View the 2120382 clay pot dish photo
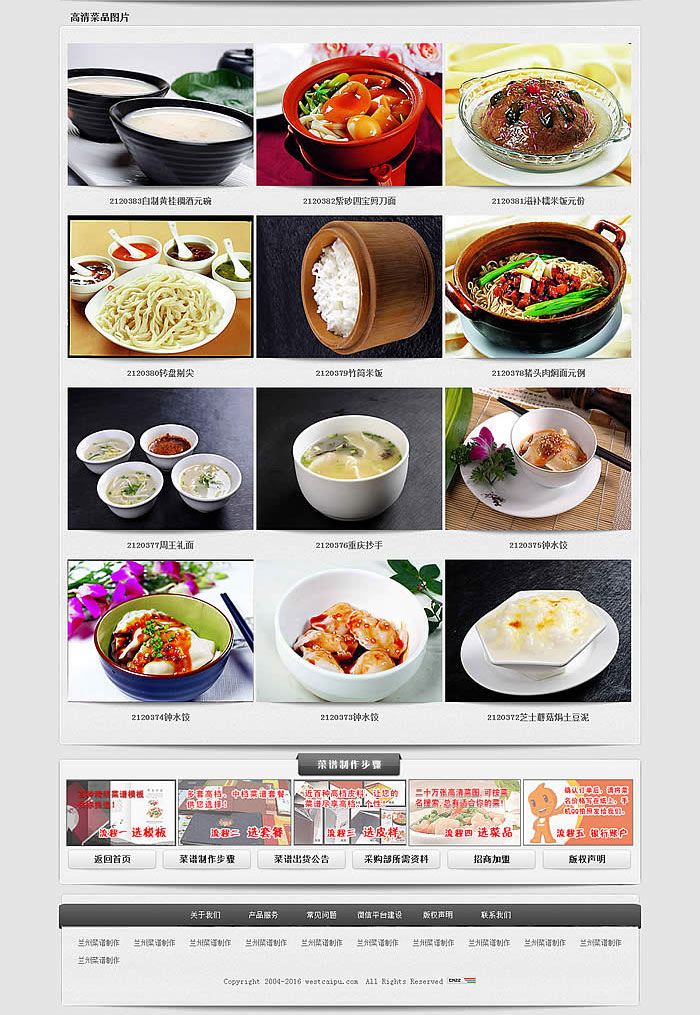This screenshot has width=700, height=1015. [x=349, y=114]
